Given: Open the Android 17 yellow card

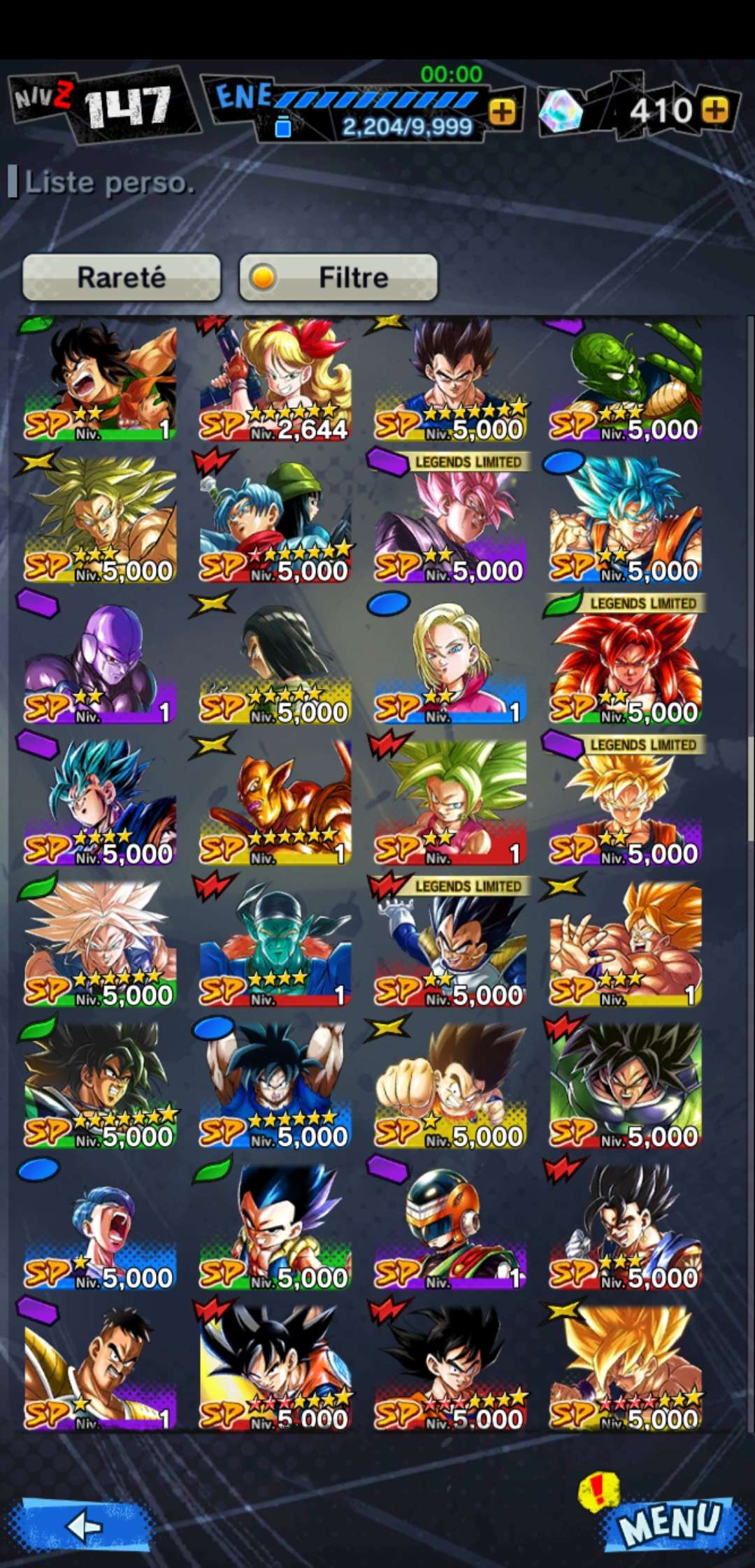Looking at the screenshot, I should [x=275, y=664].
